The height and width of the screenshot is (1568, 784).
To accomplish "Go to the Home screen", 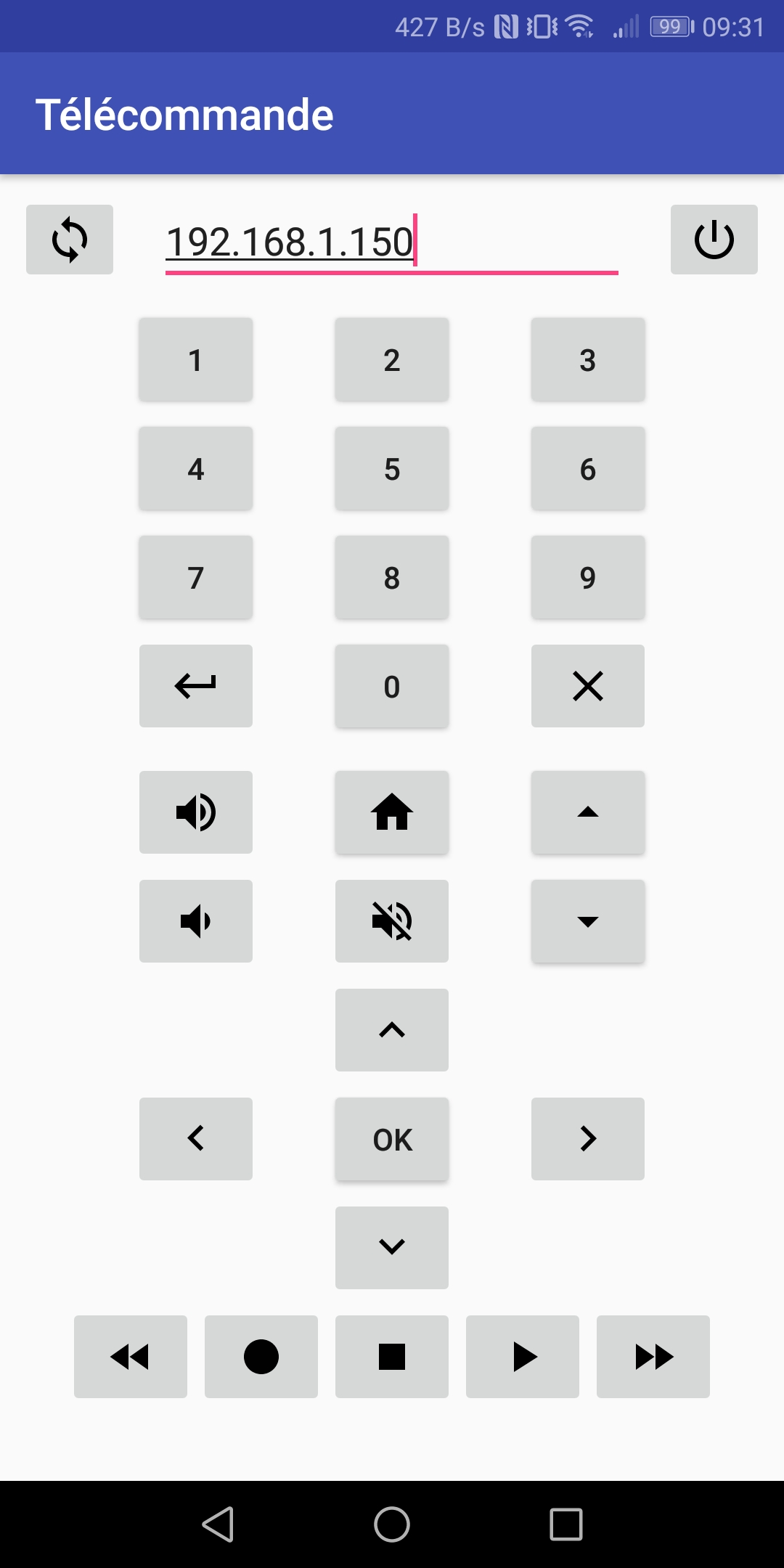I will tap(391, 812).
